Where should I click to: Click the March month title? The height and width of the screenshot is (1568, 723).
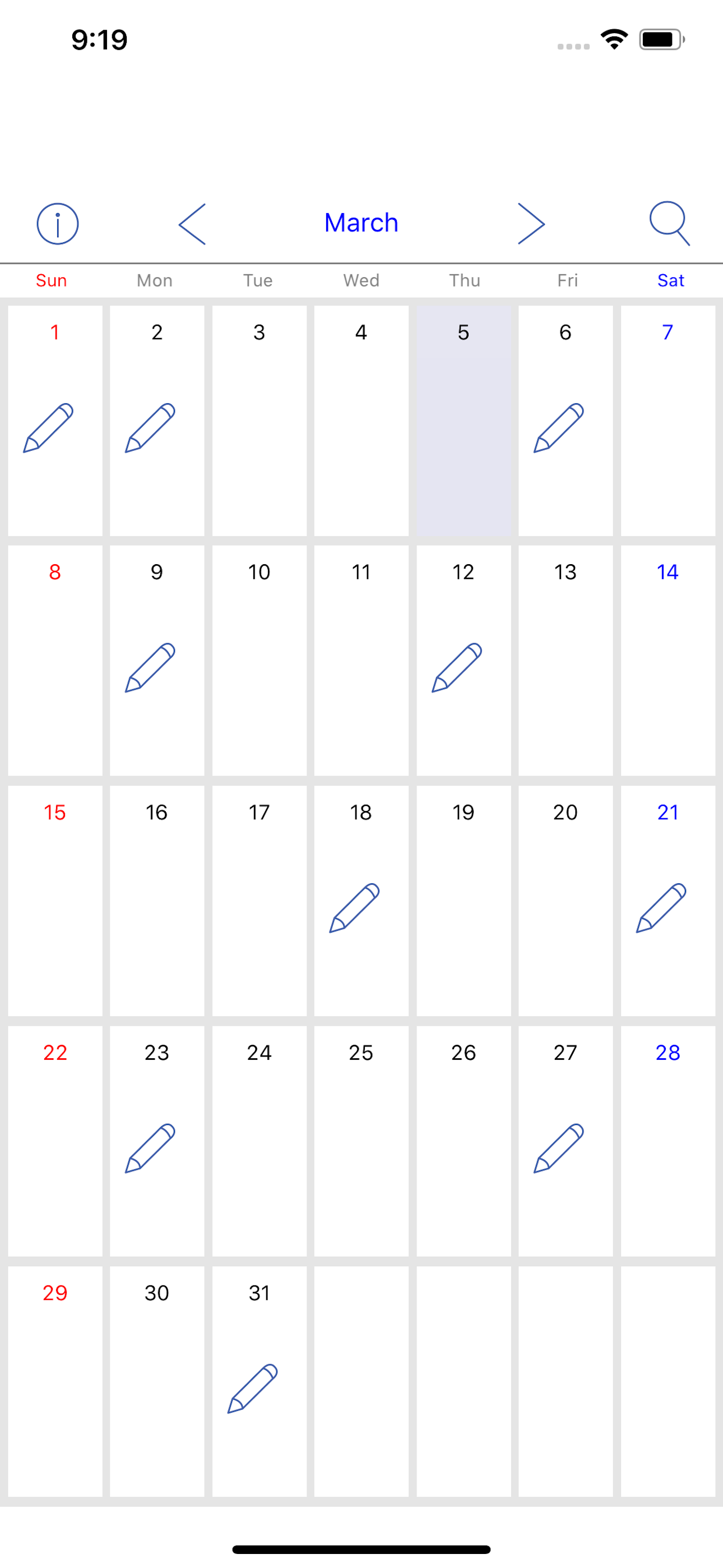click(x=361, y=223)
